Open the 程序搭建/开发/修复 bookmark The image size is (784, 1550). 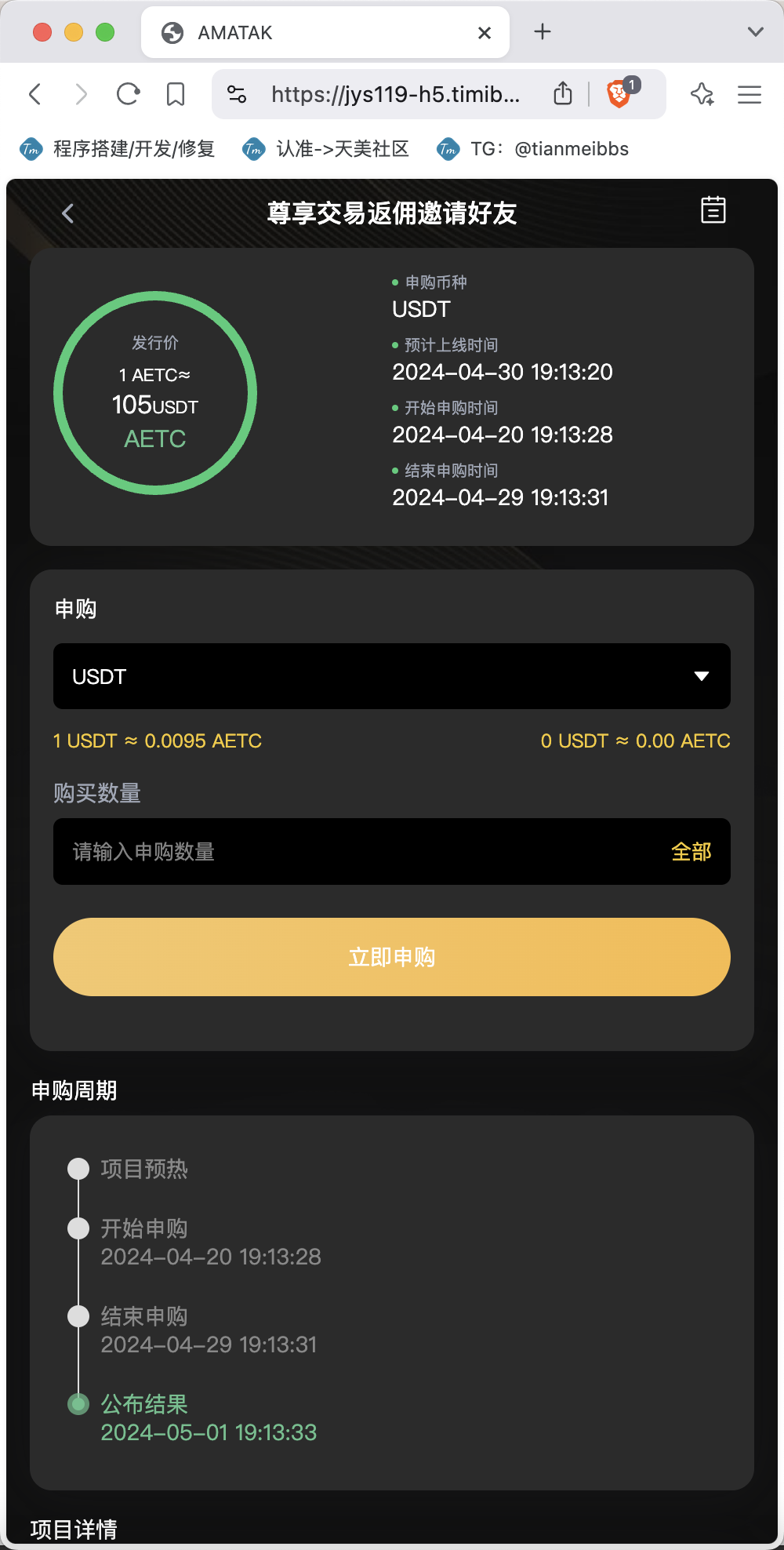coord(117,149)
